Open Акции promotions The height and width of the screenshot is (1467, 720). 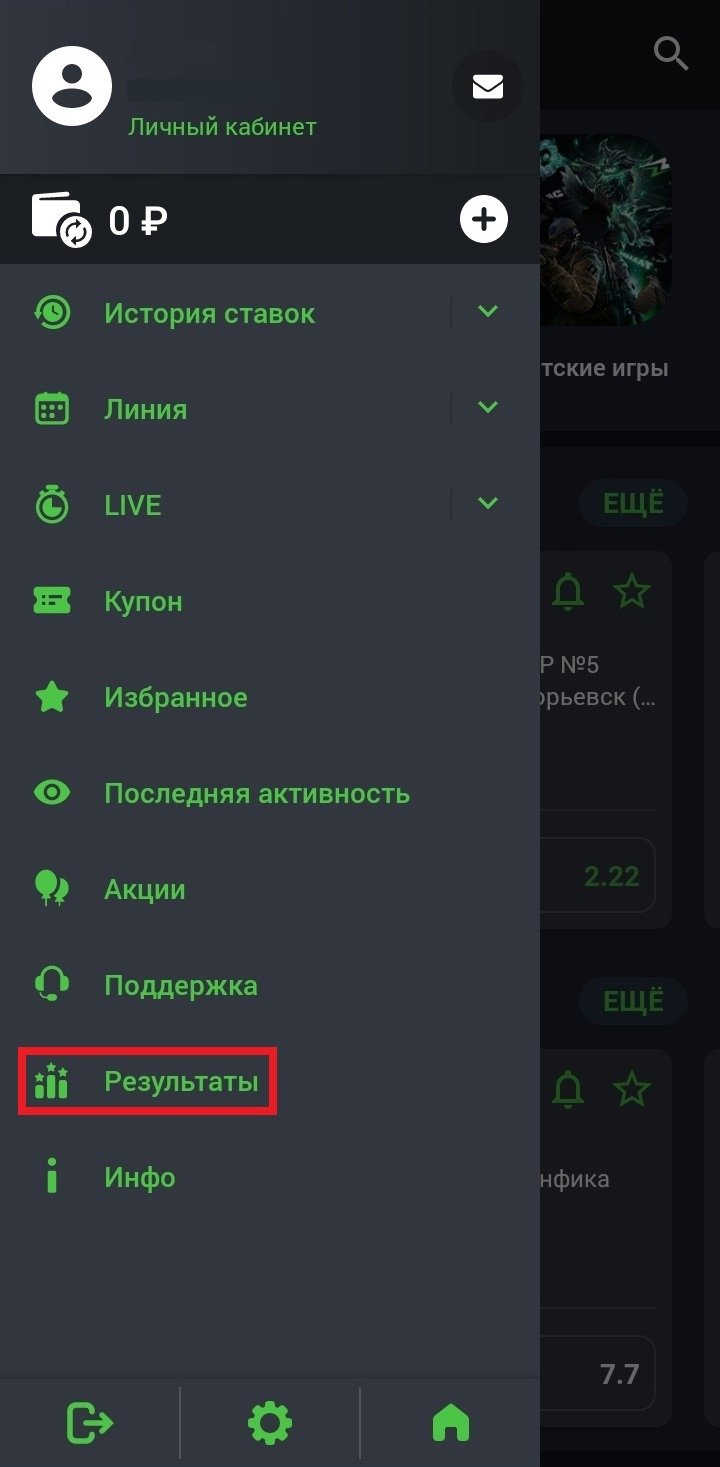(x=144, y=889)
